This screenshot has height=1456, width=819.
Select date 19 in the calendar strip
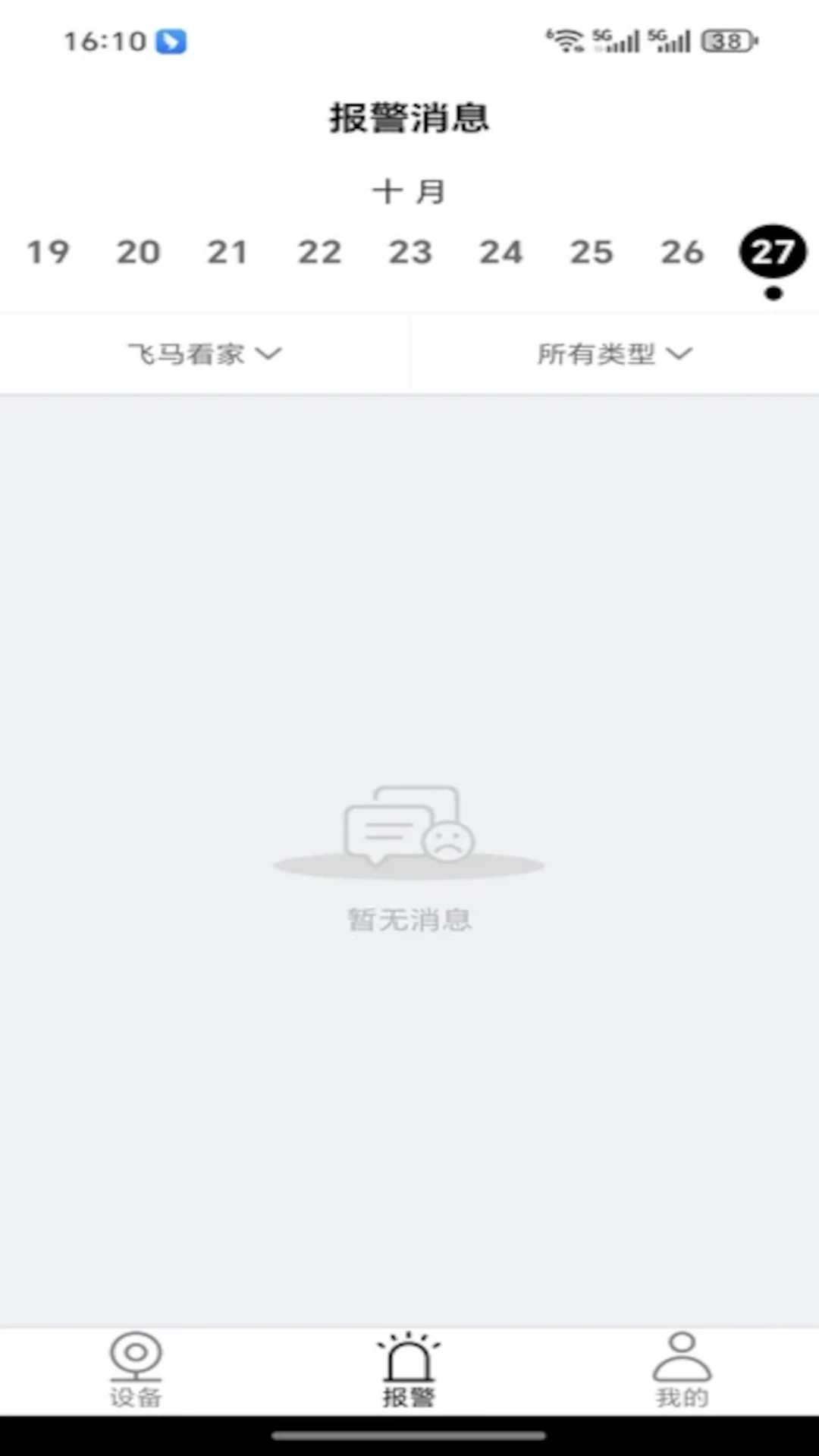click(49, 253)
